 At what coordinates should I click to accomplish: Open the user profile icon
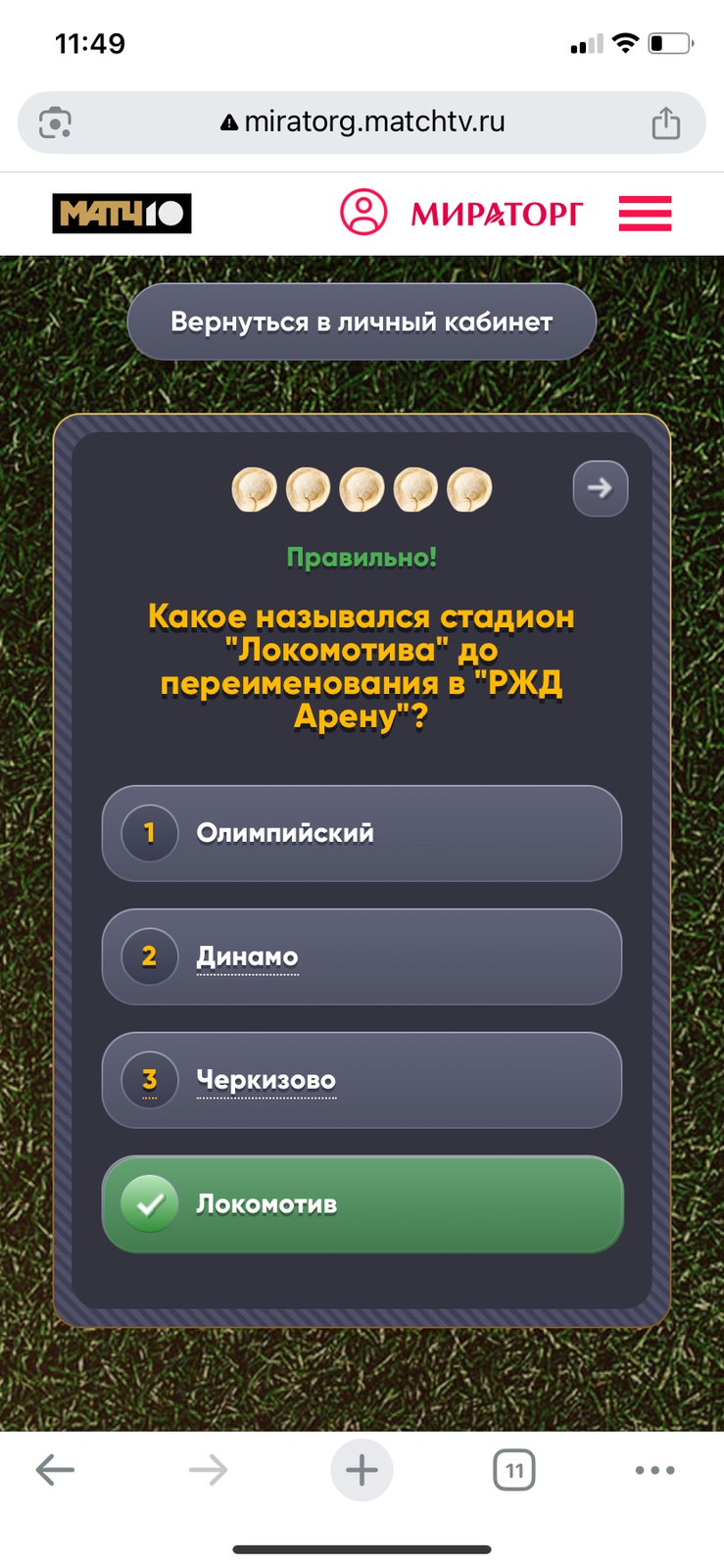(x=363, y=212)
